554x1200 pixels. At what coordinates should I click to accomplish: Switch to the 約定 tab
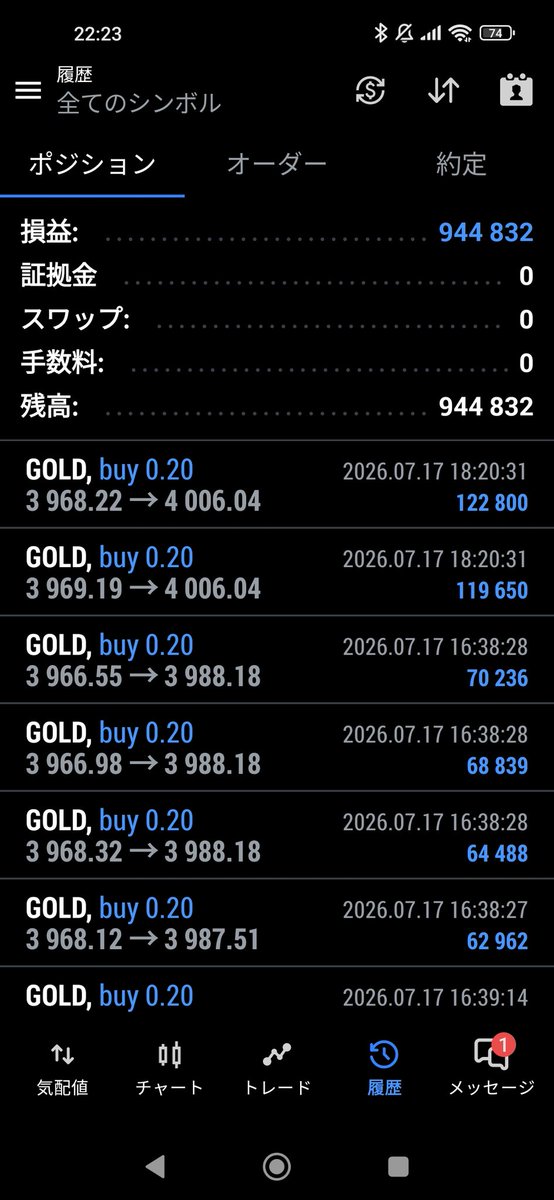coord(461,164)
